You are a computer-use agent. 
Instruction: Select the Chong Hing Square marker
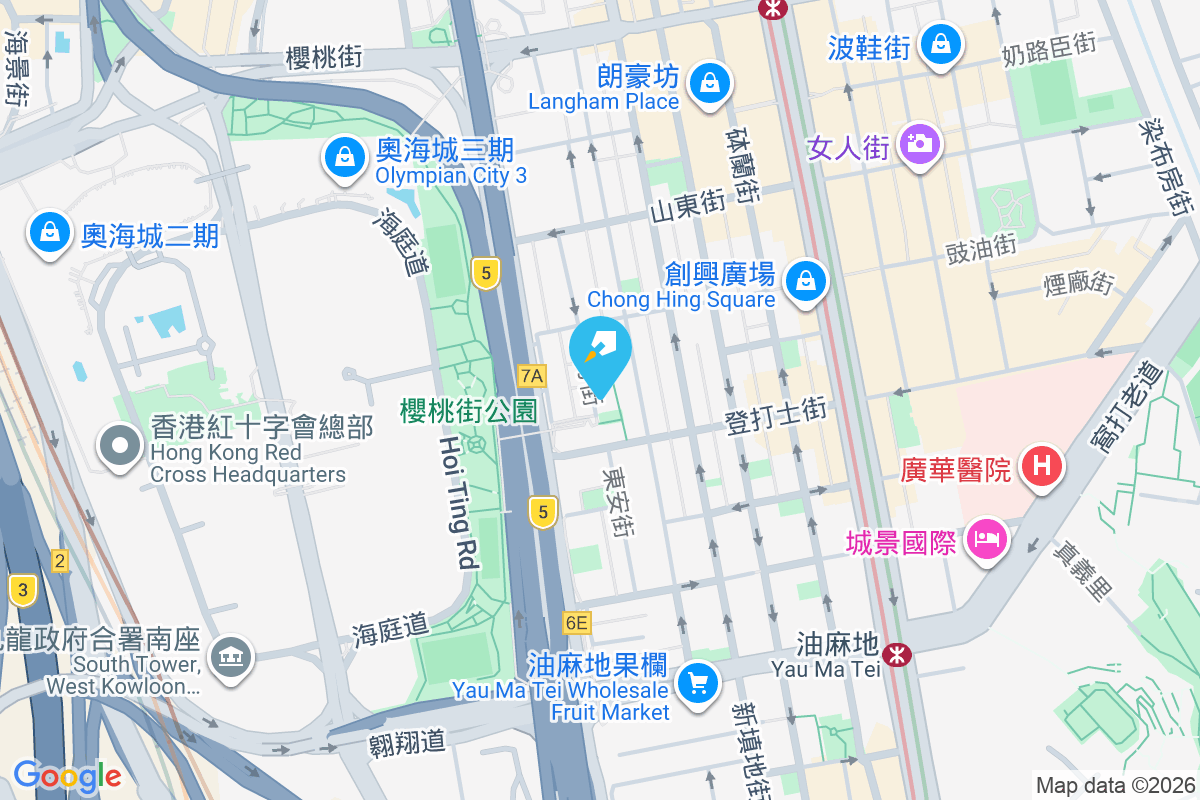[805, 280]
